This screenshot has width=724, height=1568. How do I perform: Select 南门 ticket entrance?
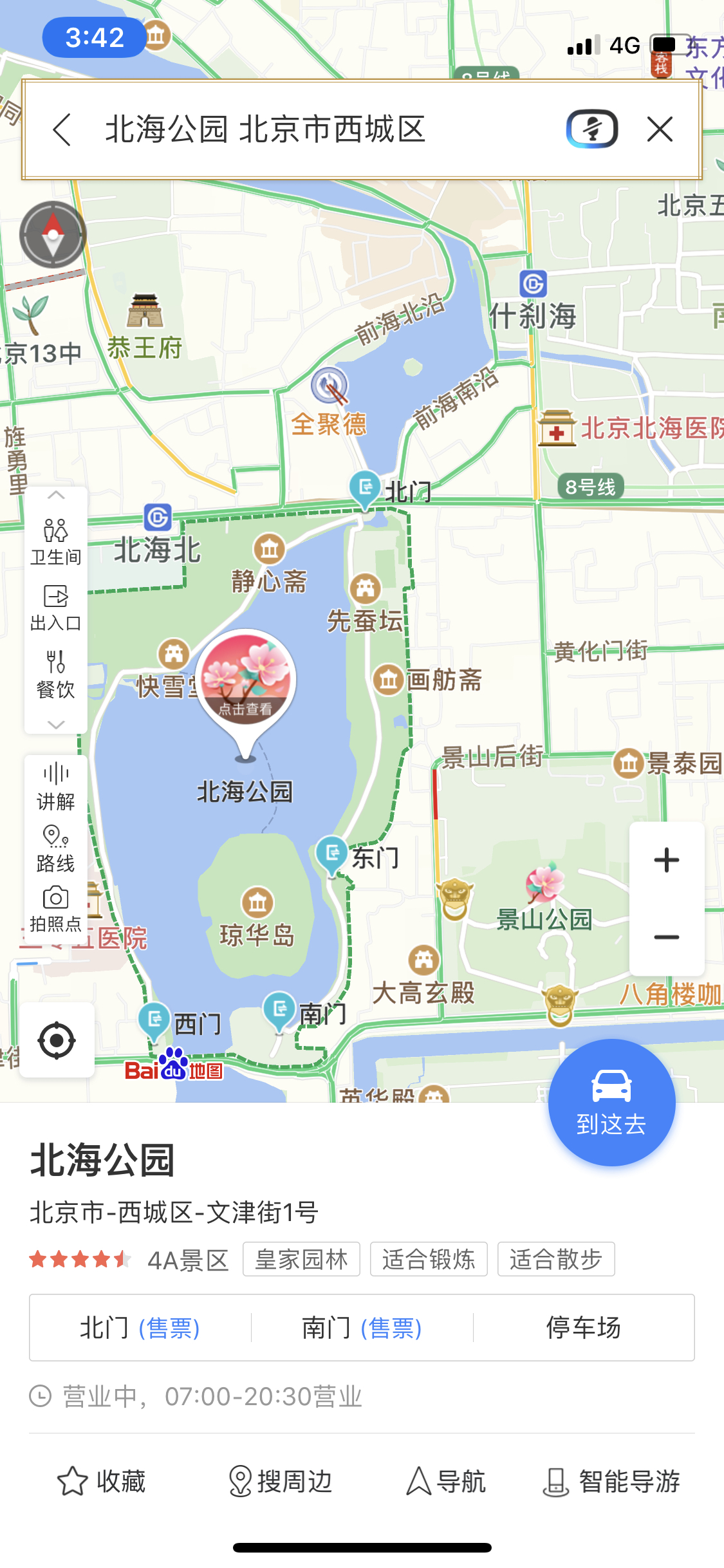(x=362, y=1327)
